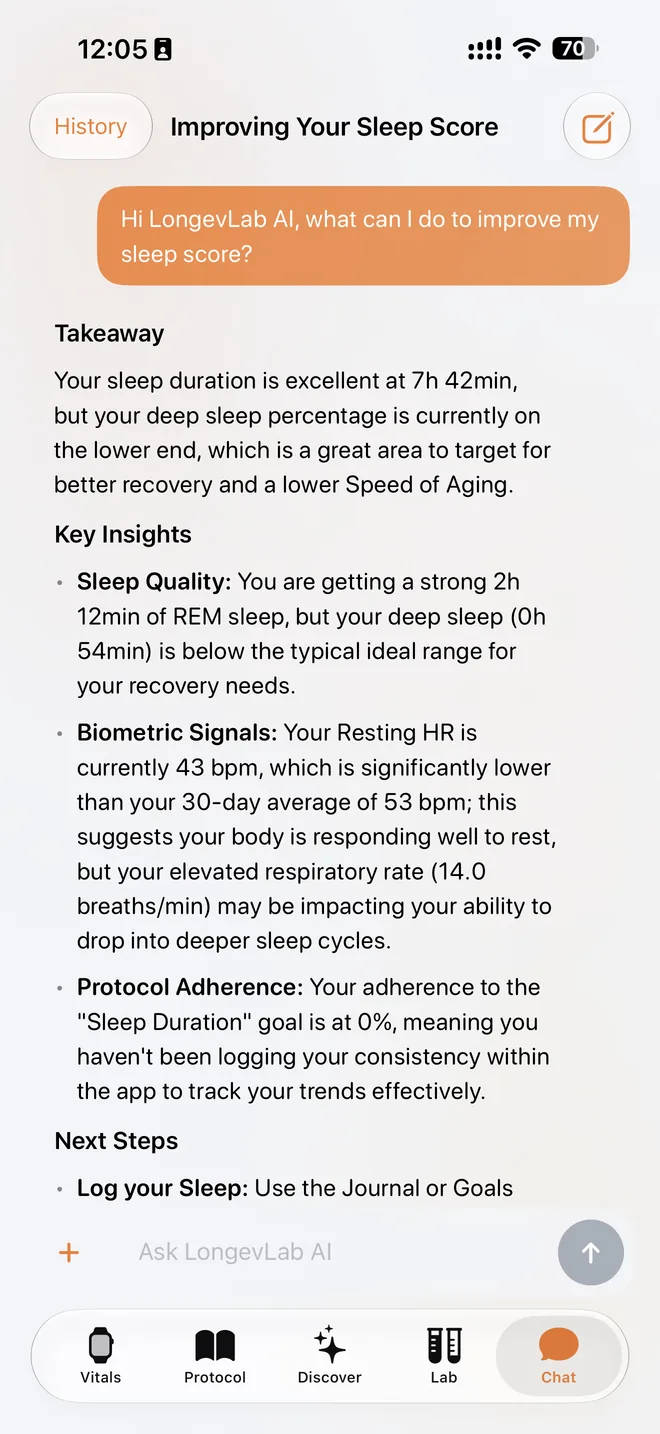Open the Discover tab
Viewport: 660px width, 1434px height.
(330, 1356)
